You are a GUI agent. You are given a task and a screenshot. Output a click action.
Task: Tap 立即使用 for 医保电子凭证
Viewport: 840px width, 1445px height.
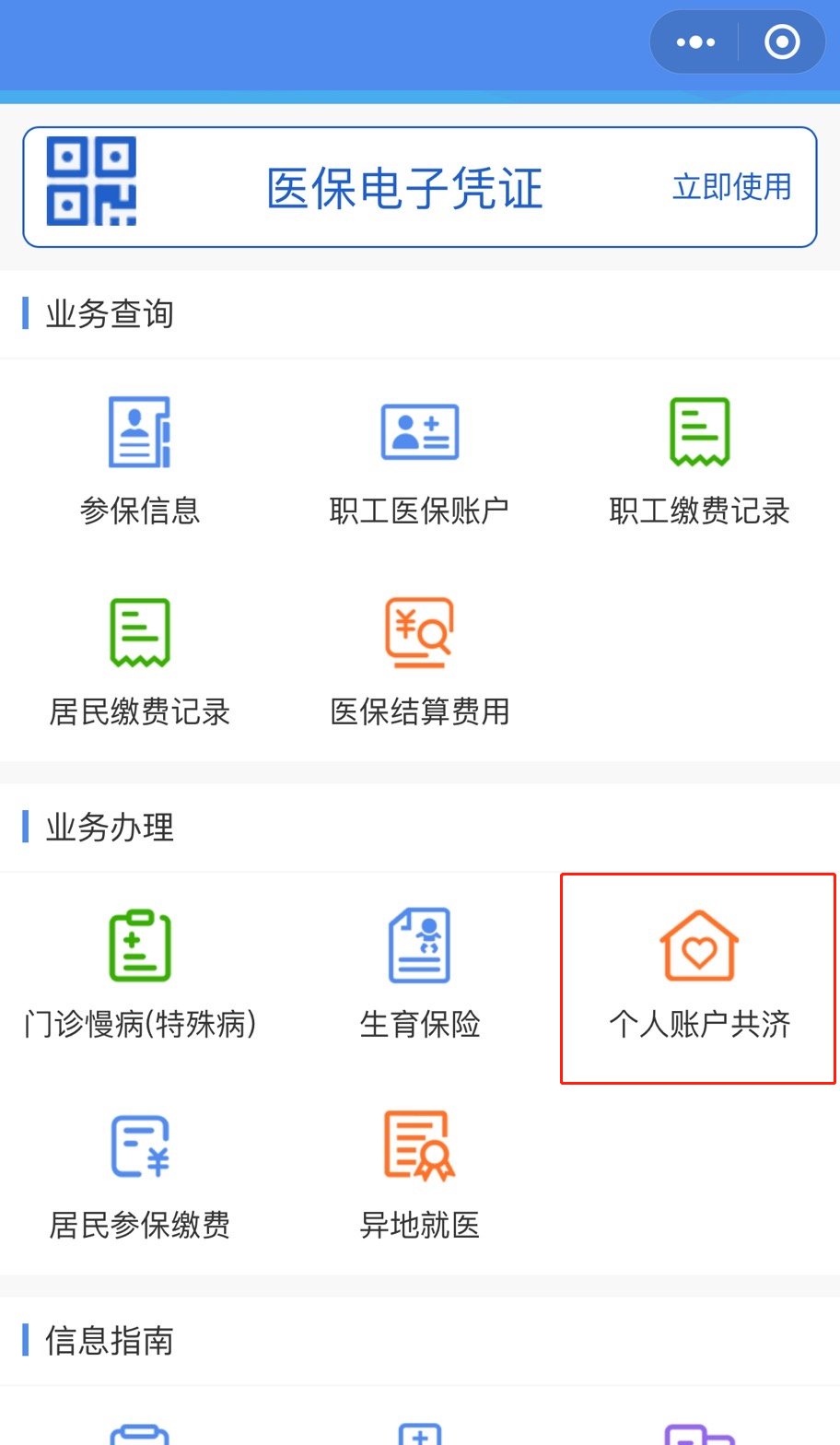(x=732, y=187)
